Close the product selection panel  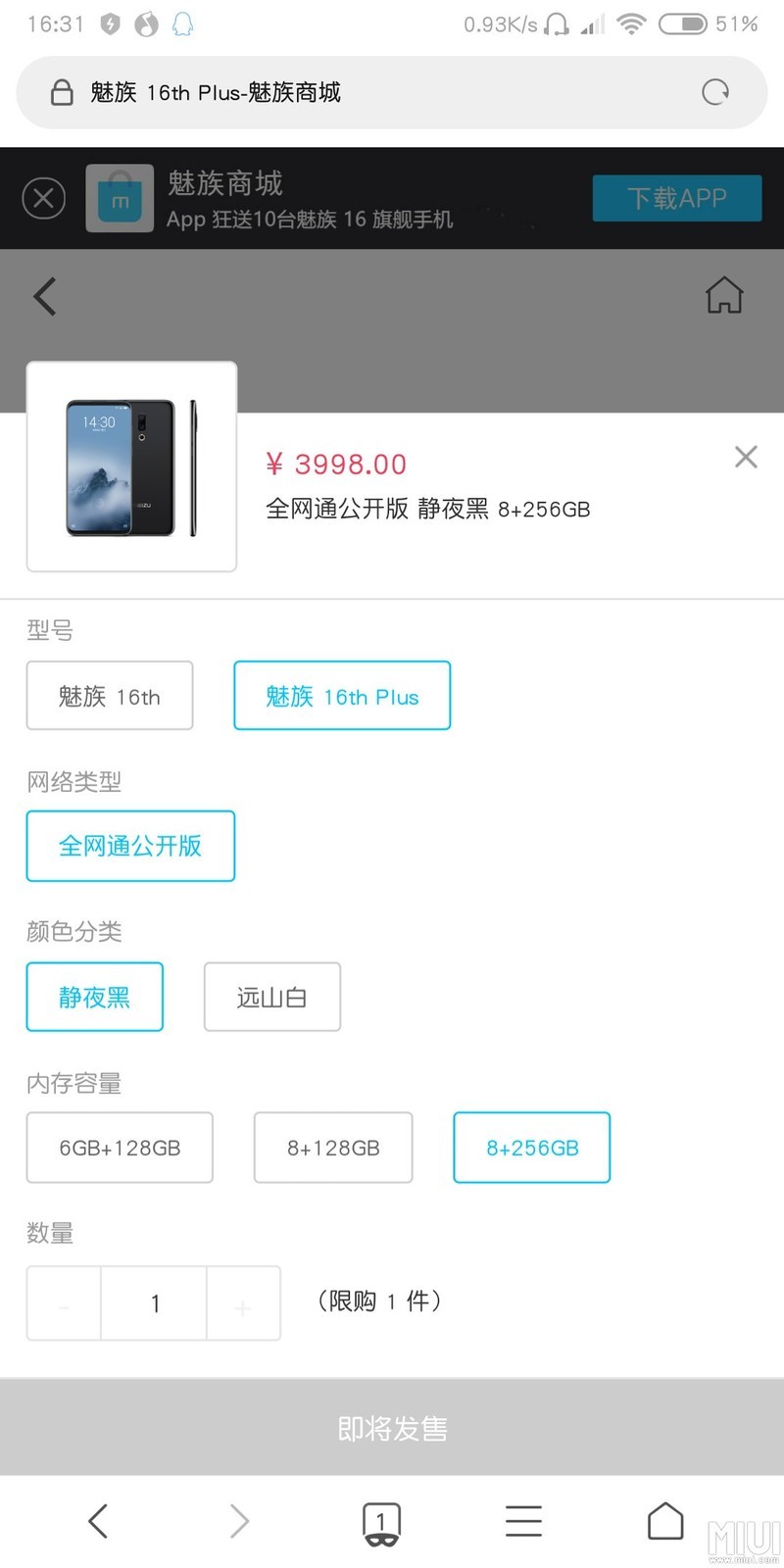[745, 457]
